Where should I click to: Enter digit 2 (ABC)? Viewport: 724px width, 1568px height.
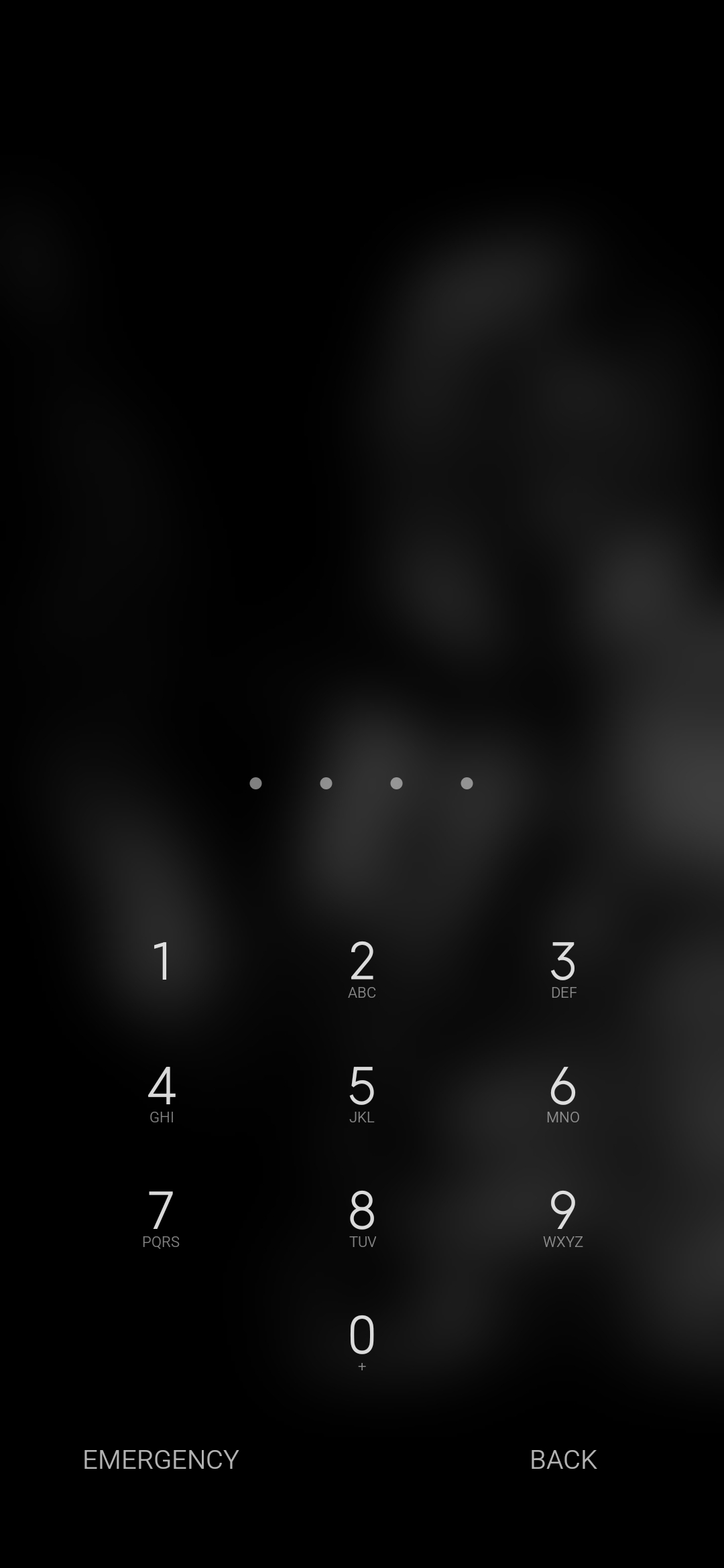[362, 969]
